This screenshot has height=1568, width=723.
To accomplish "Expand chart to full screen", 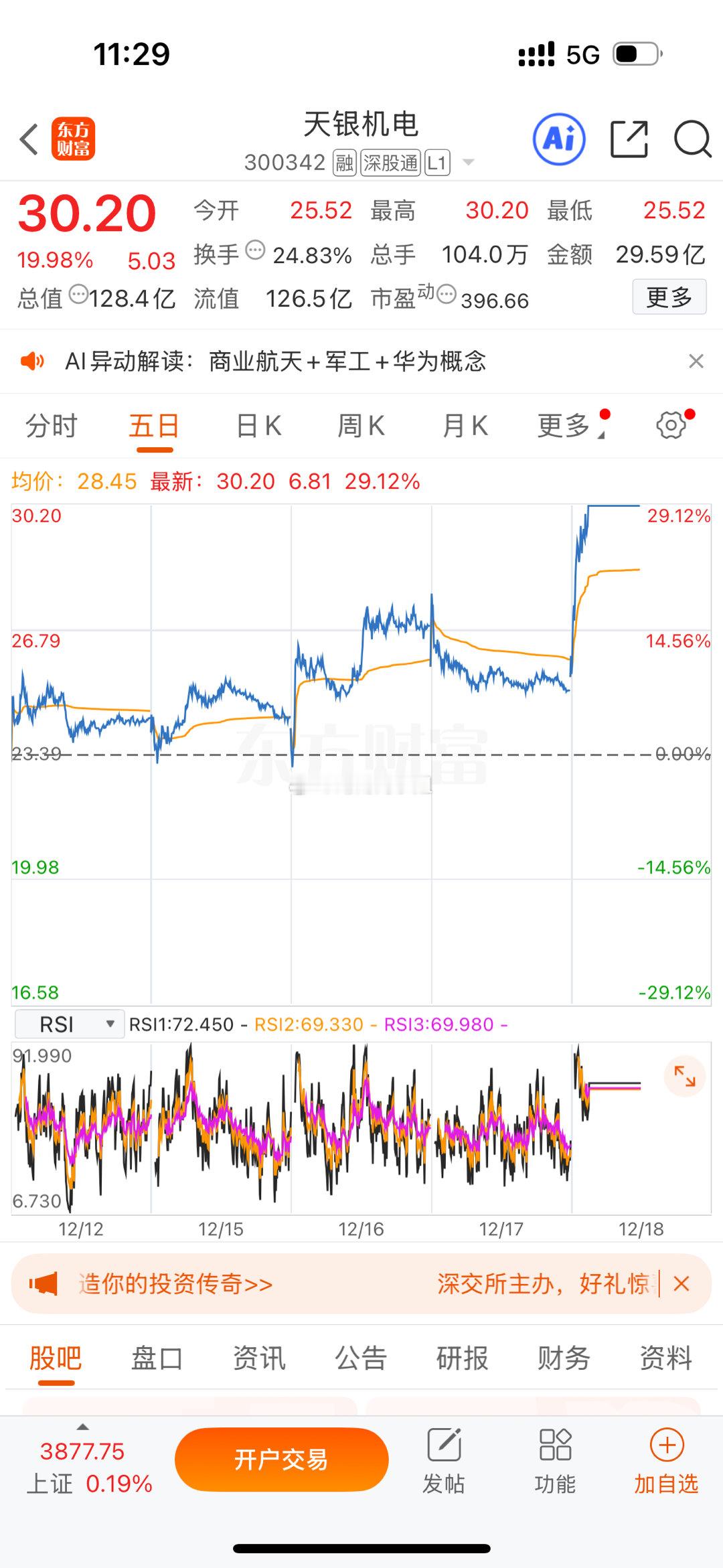I will (684, 1076).
